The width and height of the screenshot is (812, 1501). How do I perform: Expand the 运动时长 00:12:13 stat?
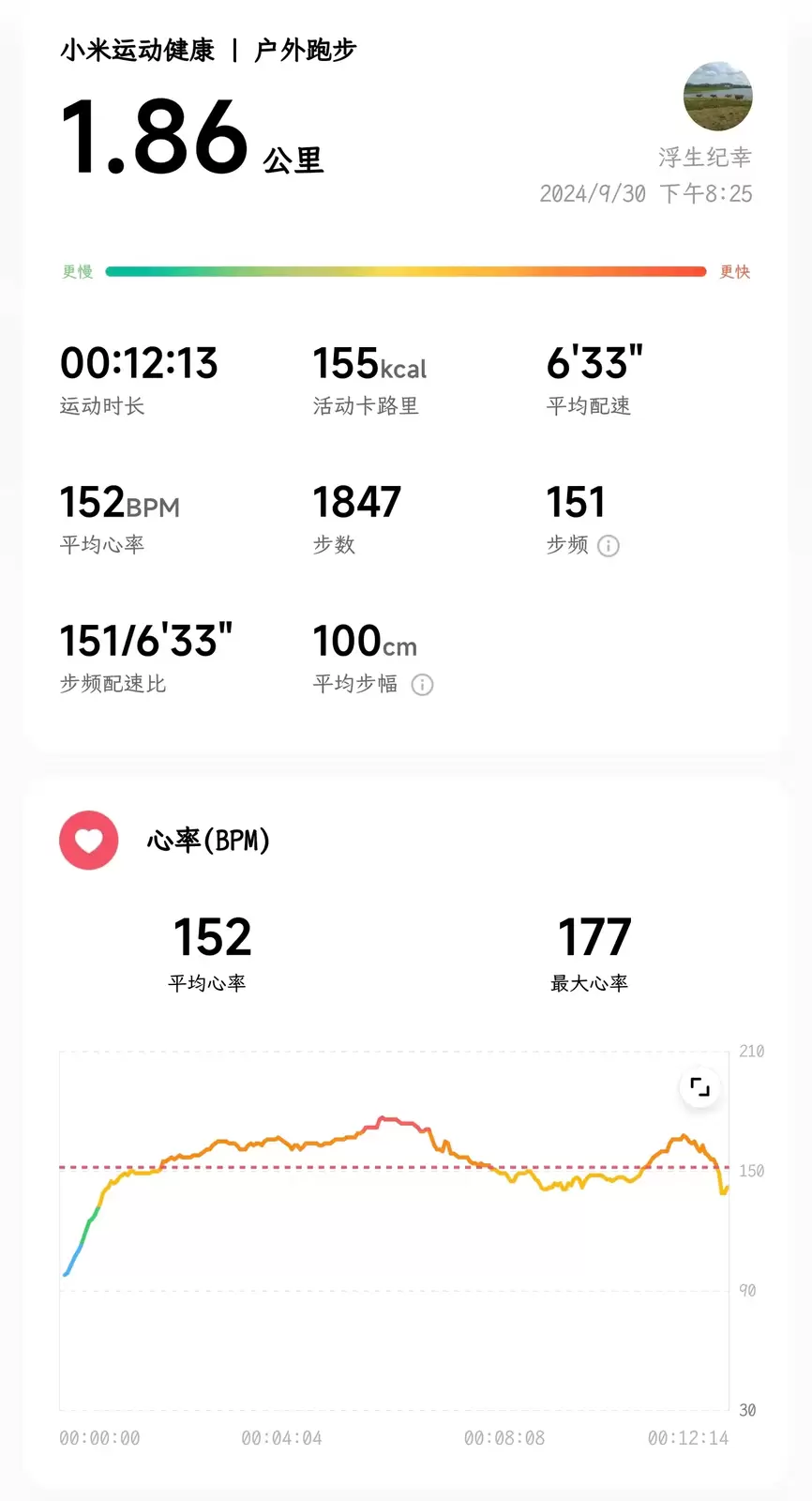[x=139, y=364]
